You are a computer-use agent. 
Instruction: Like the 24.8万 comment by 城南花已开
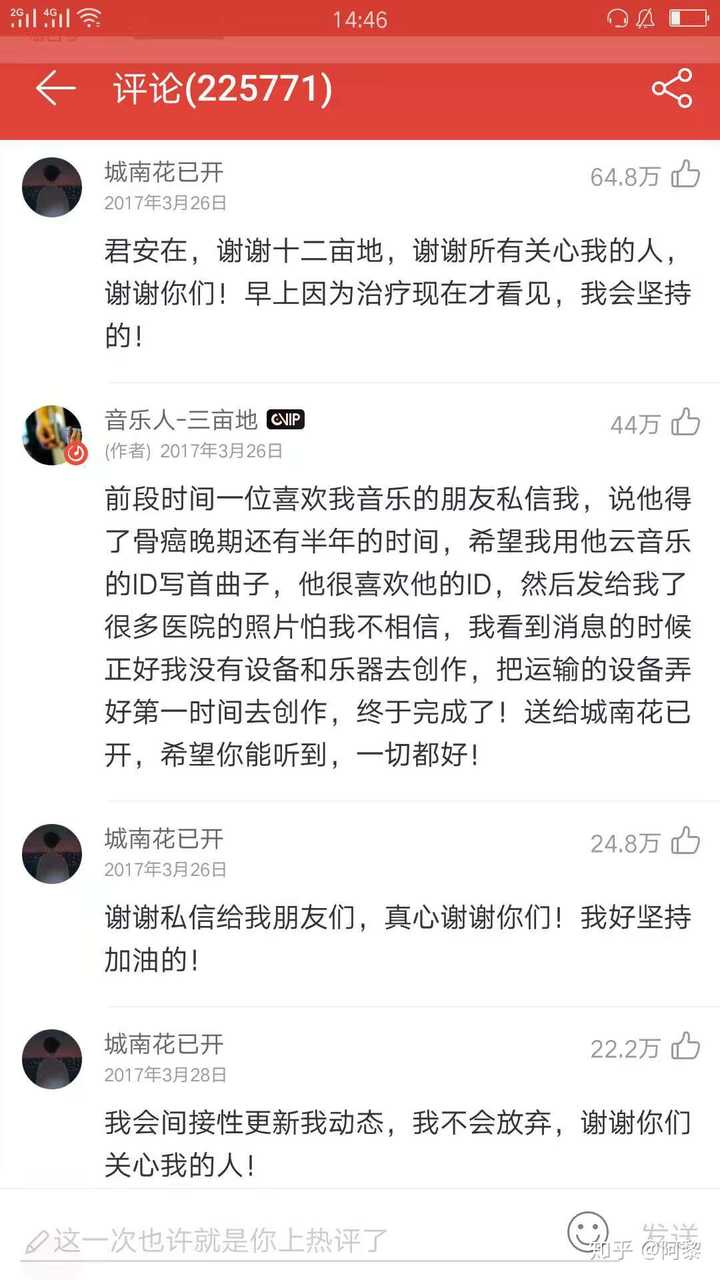click(686, 842)
